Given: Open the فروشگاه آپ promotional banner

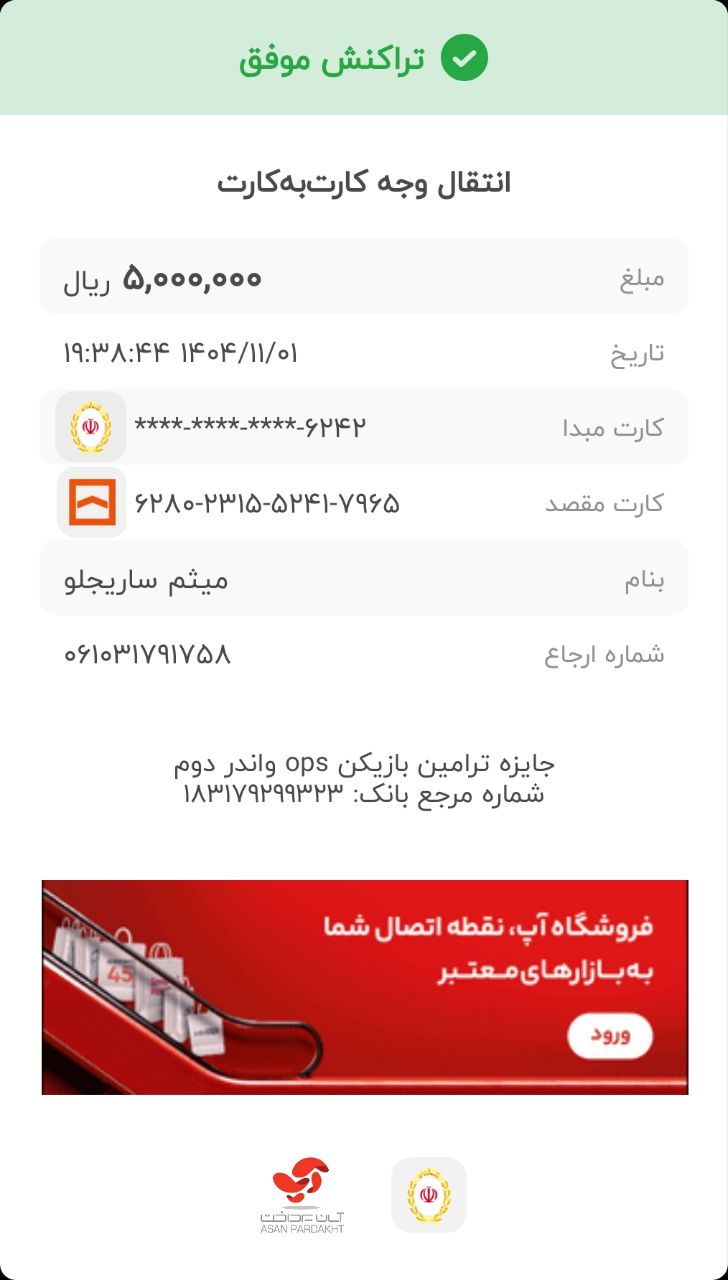Looking at the screenshot, I should coord(364,984).
